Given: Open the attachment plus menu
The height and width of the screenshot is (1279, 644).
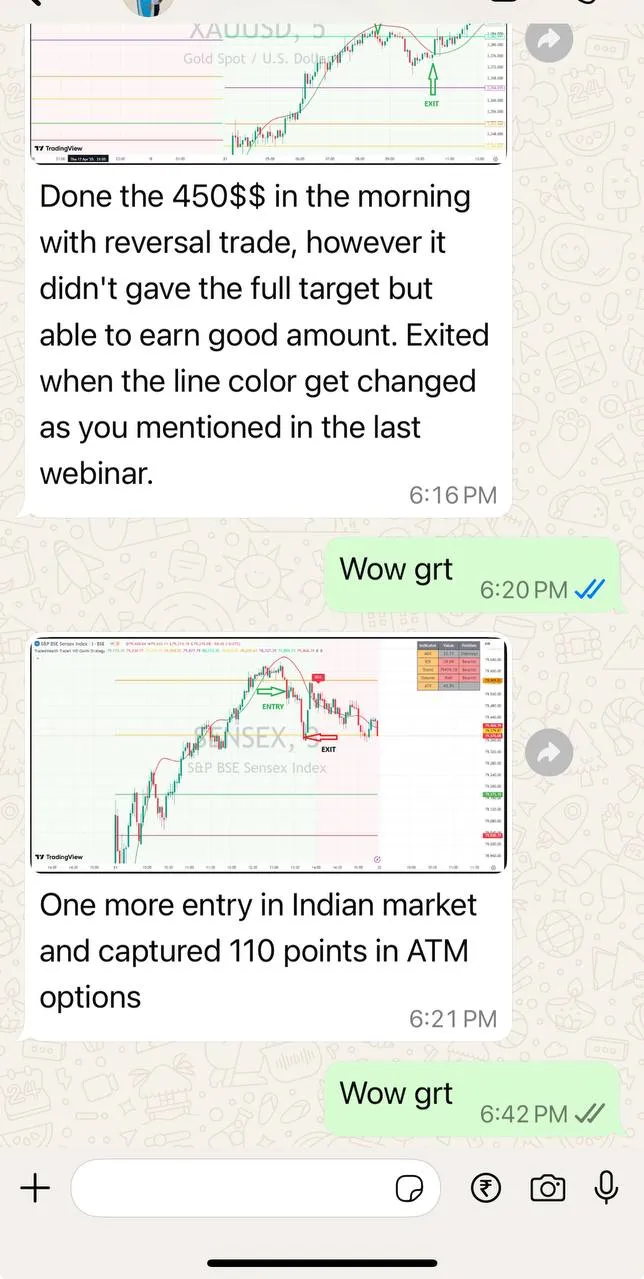Looking at the screenshot, I should [35, 1188].
